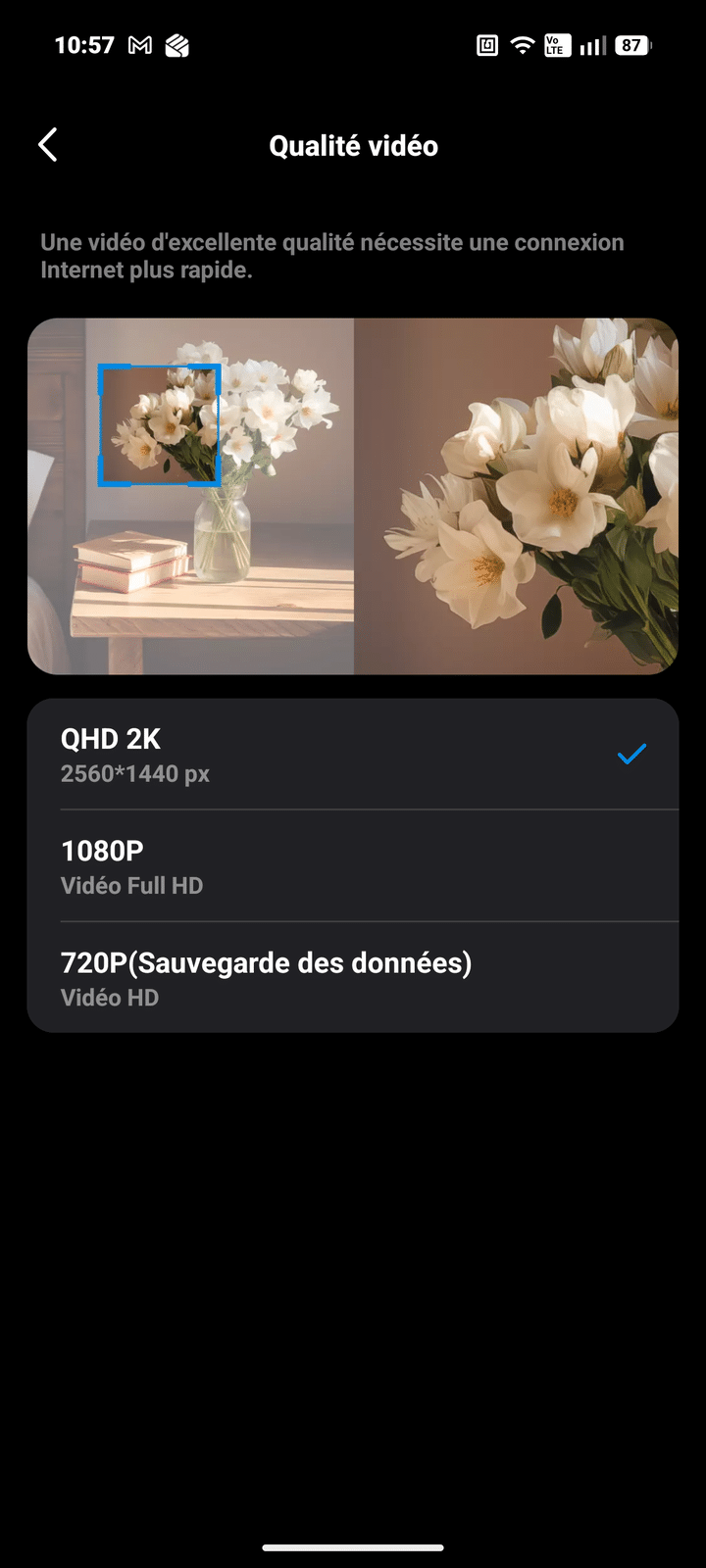This screenshot has height=1568, width=706.
Task: Select QHD 2K video quality
Action: click(352, 755)
